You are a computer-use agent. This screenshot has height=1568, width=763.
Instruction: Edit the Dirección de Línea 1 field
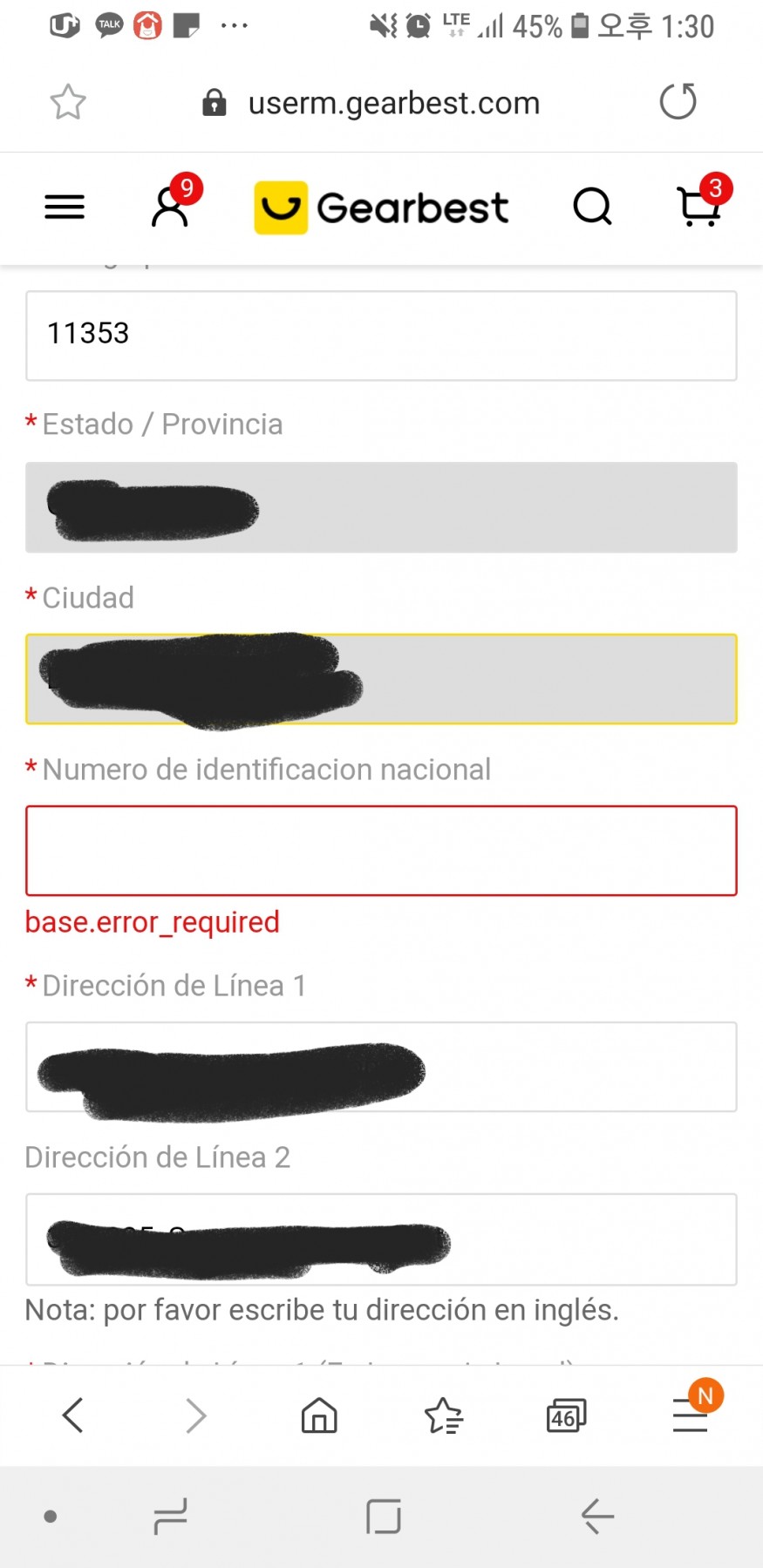381,1067
